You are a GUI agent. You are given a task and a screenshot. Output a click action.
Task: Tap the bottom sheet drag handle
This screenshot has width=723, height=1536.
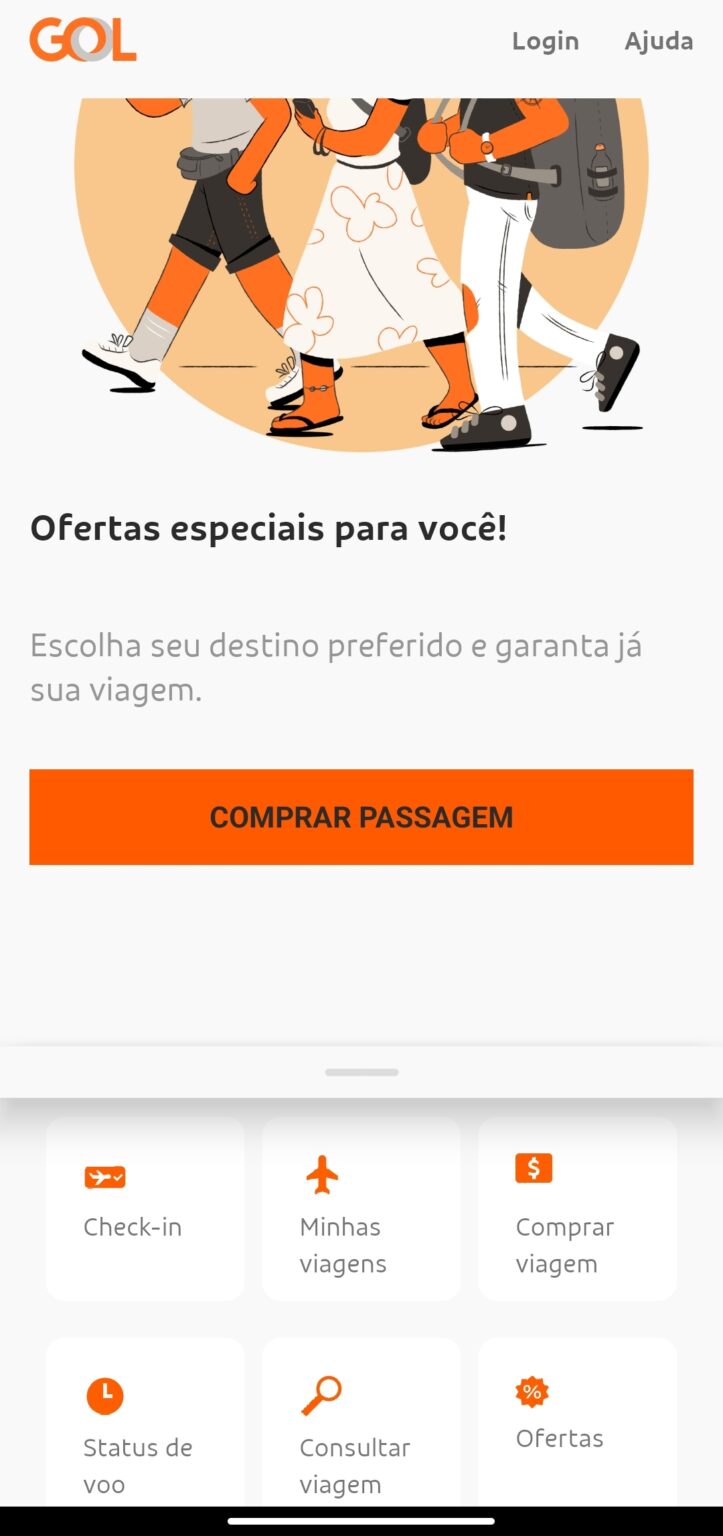pos(361,1071)
